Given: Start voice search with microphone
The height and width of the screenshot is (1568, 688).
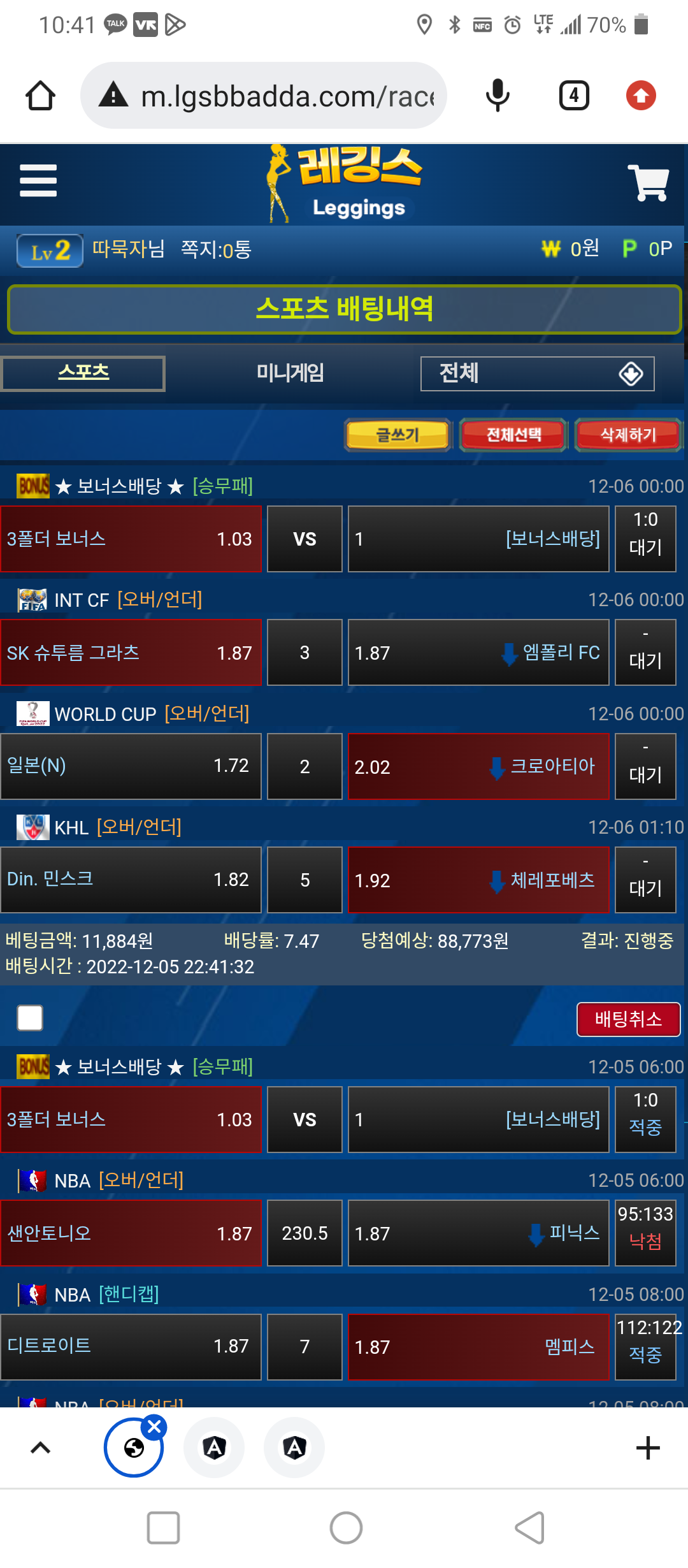Looking at the screenshot, I should [x=498, y=96].
